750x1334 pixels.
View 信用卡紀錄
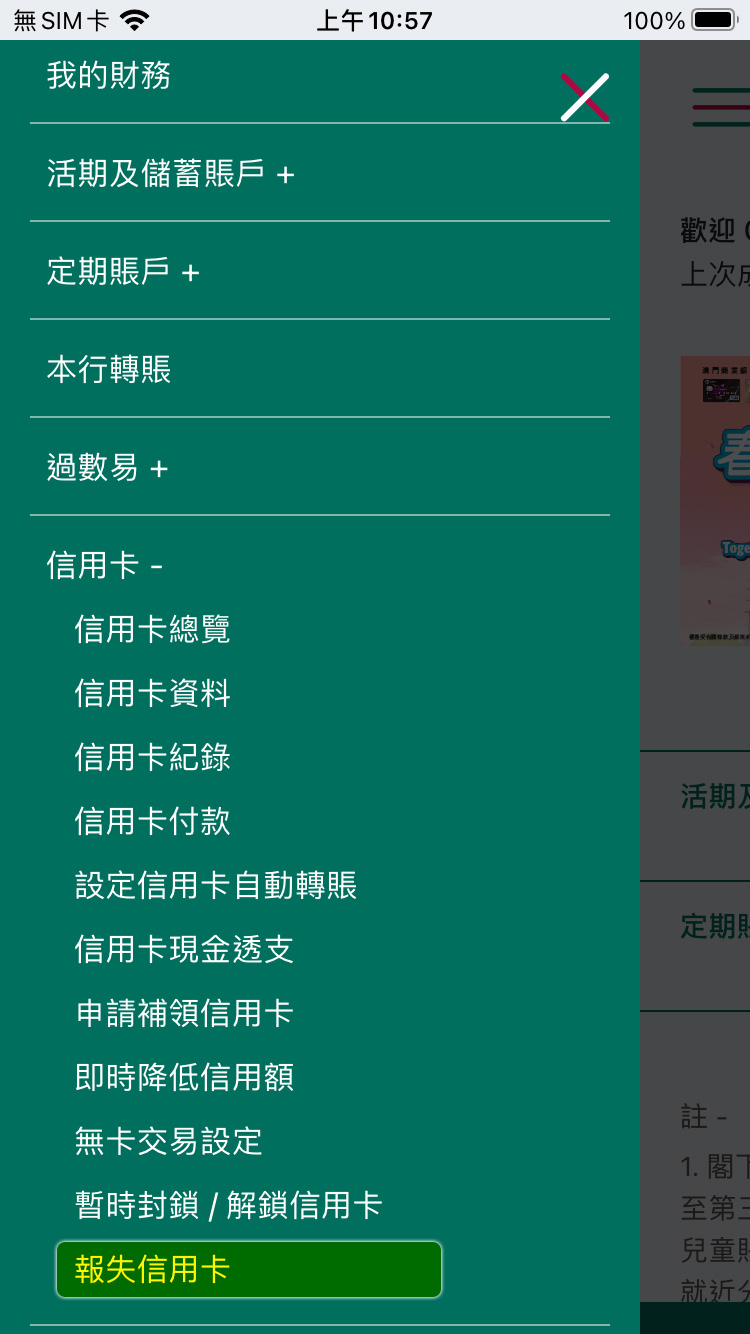coord(153,758)
